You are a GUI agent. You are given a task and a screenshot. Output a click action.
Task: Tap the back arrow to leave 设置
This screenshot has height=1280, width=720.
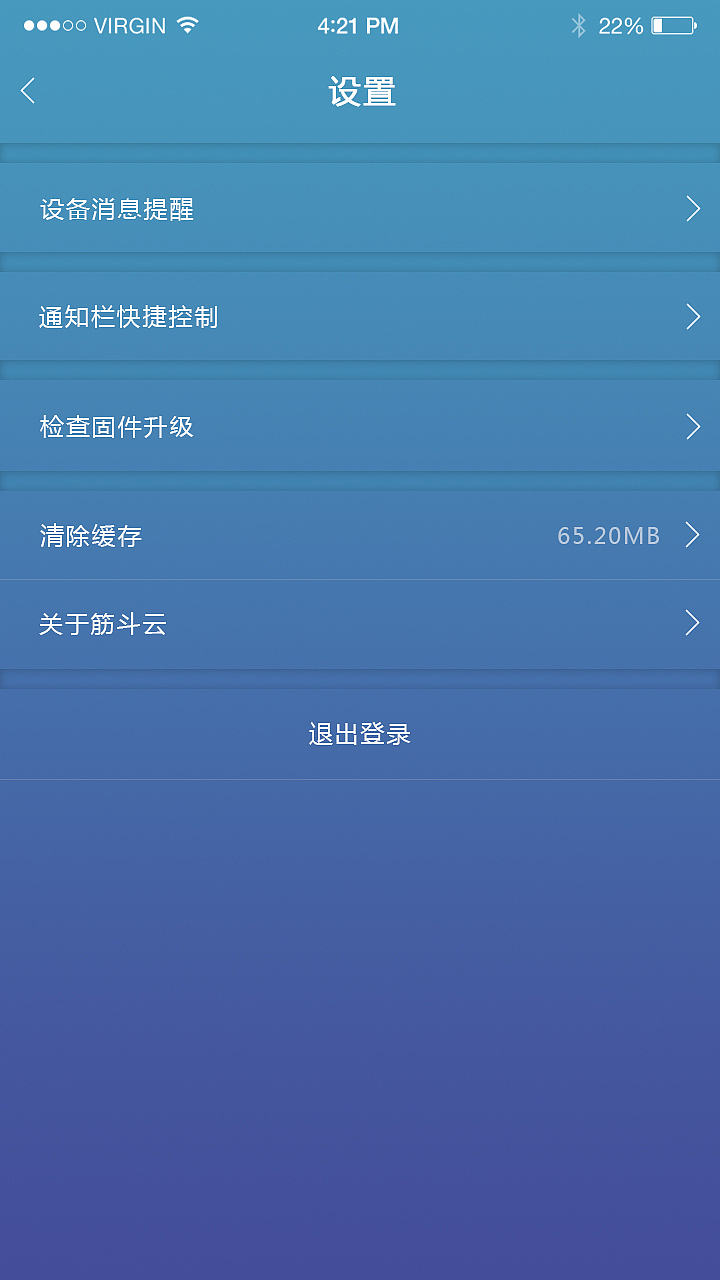27,90
